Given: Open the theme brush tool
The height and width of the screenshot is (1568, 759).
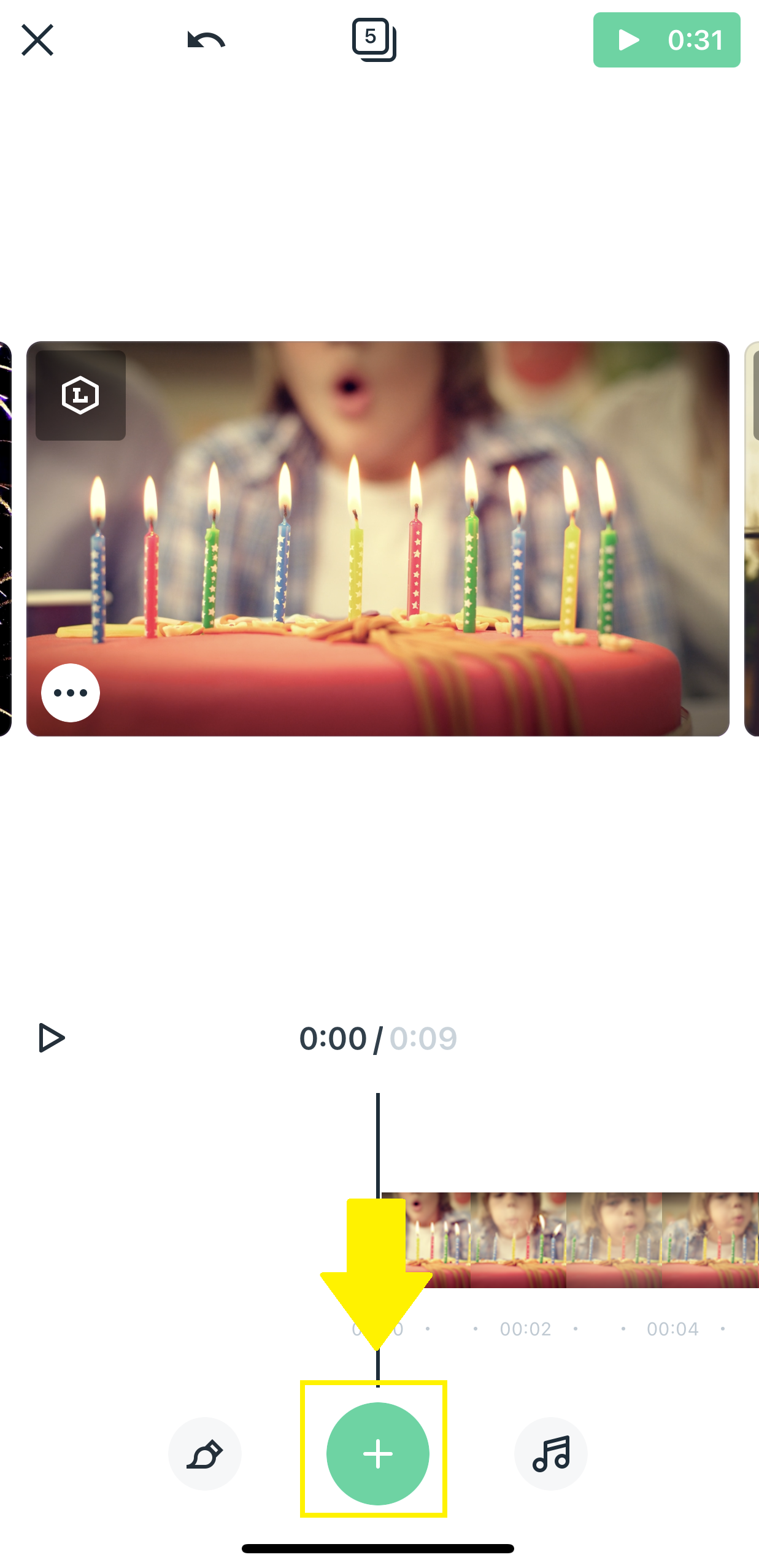Looking at the screenshot, I should pyautogui.click(x=205, y=1453).
